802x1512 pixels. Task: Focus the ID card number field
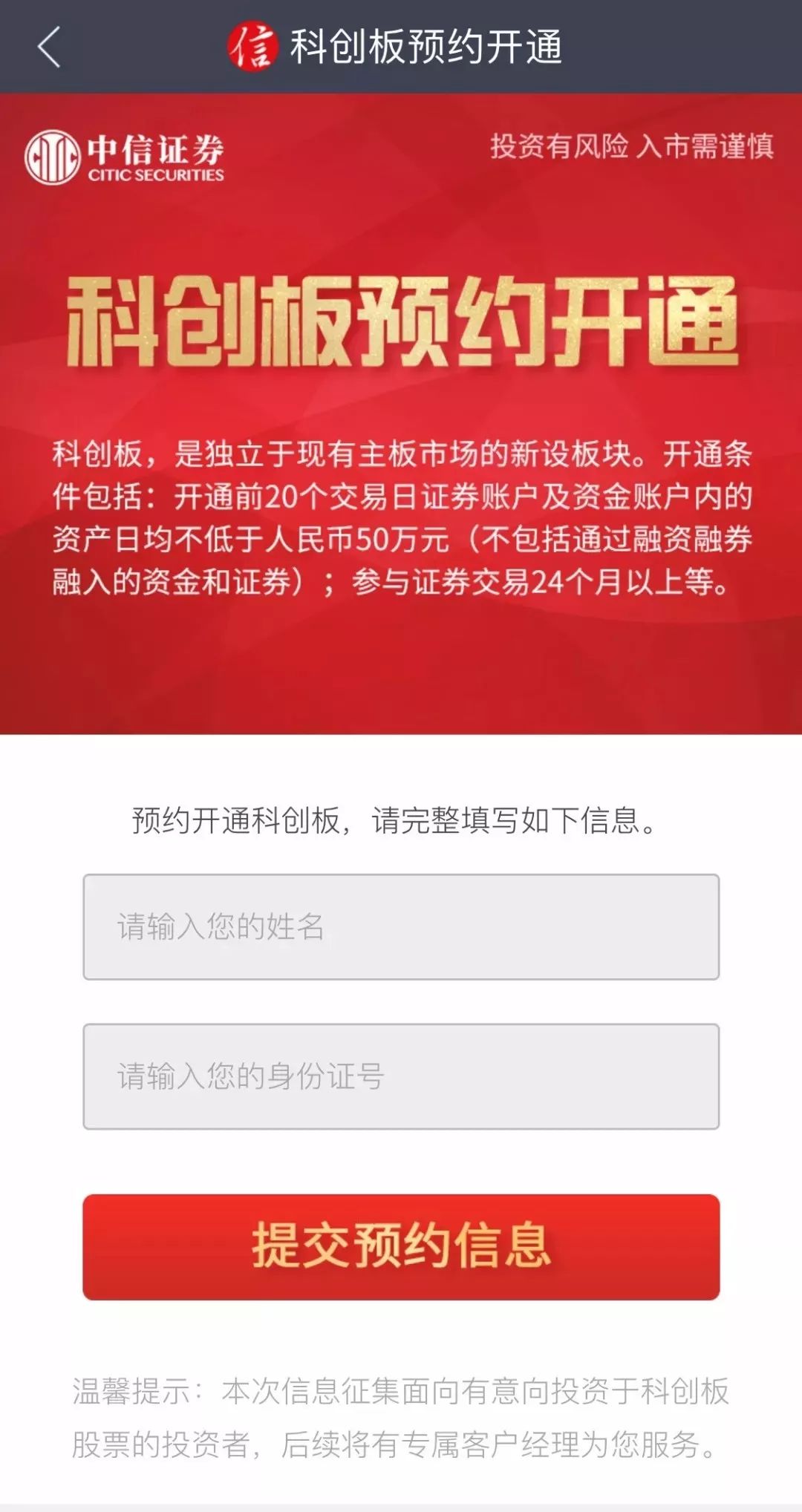(x=401, y=1076)
